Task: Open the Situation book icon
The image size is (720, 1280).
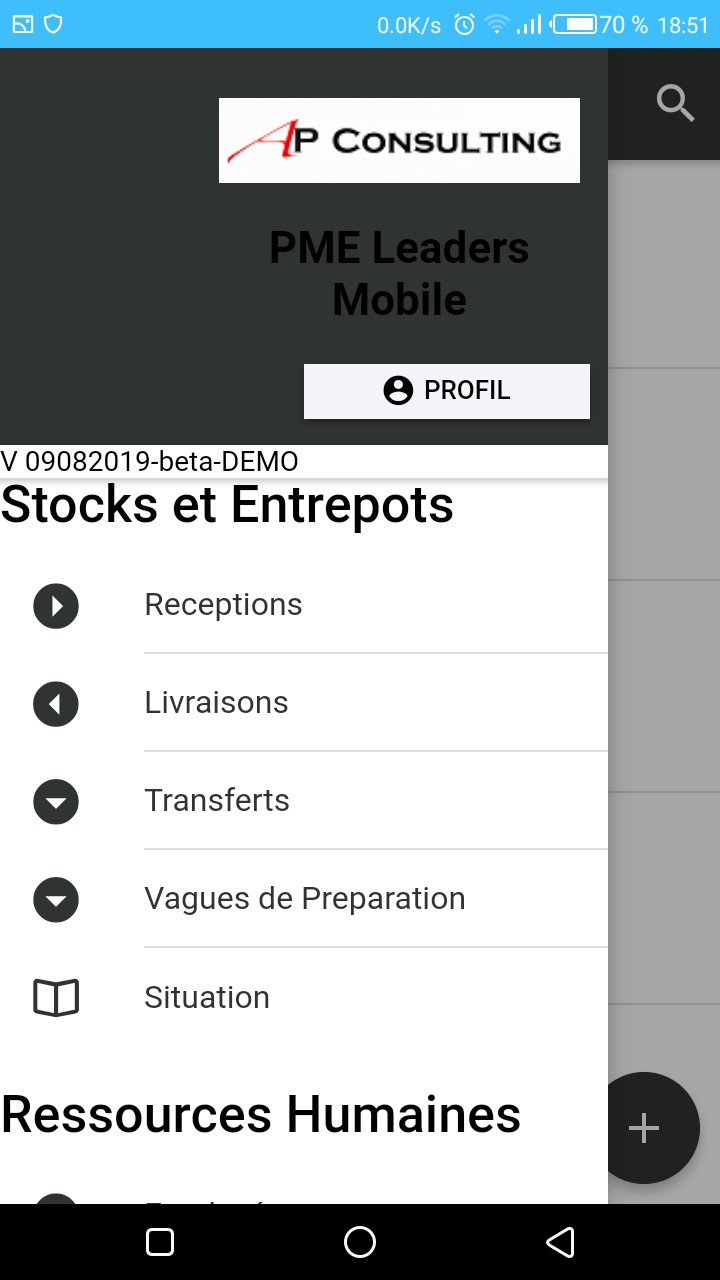Action: 55,997
